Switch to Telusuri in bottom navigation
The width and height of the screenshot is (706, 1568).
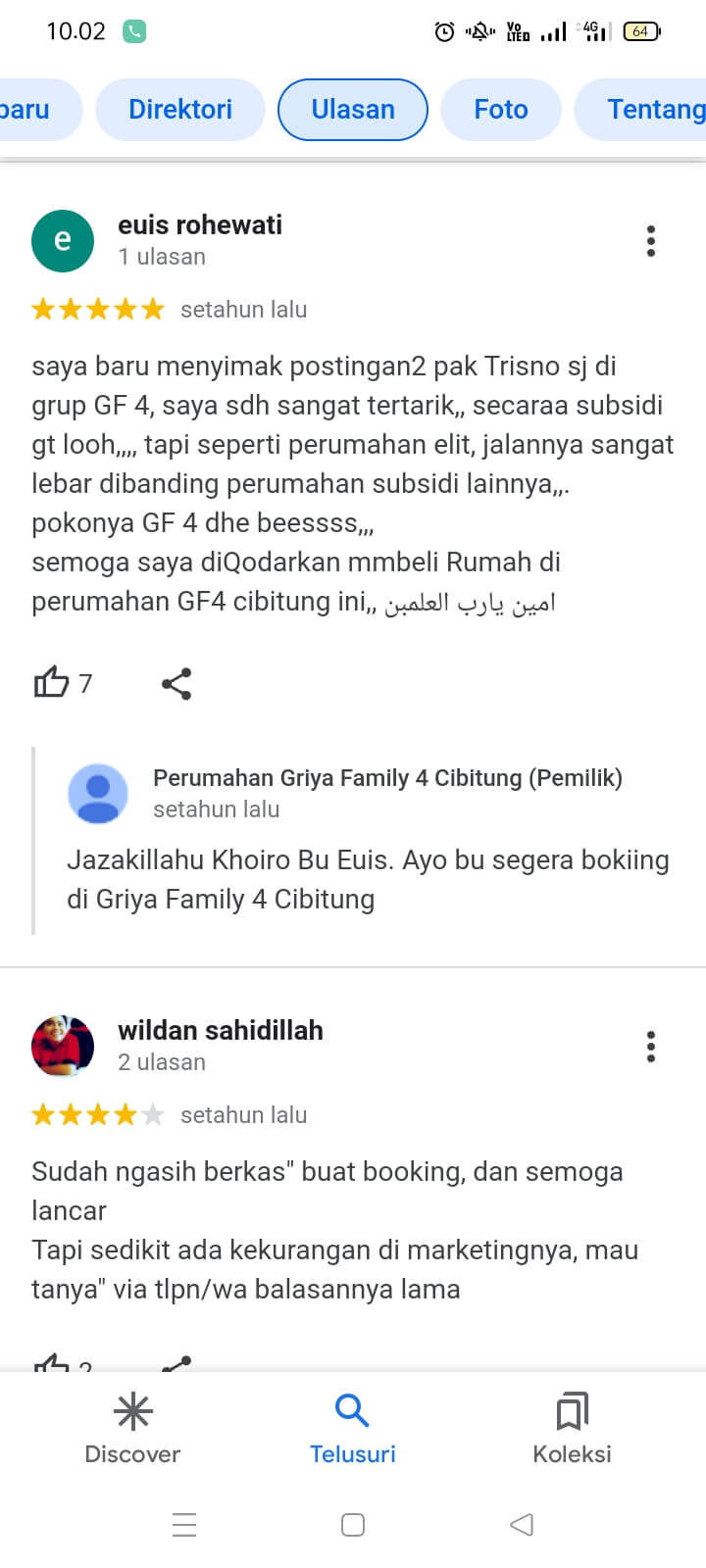(x=352, y=1429)
